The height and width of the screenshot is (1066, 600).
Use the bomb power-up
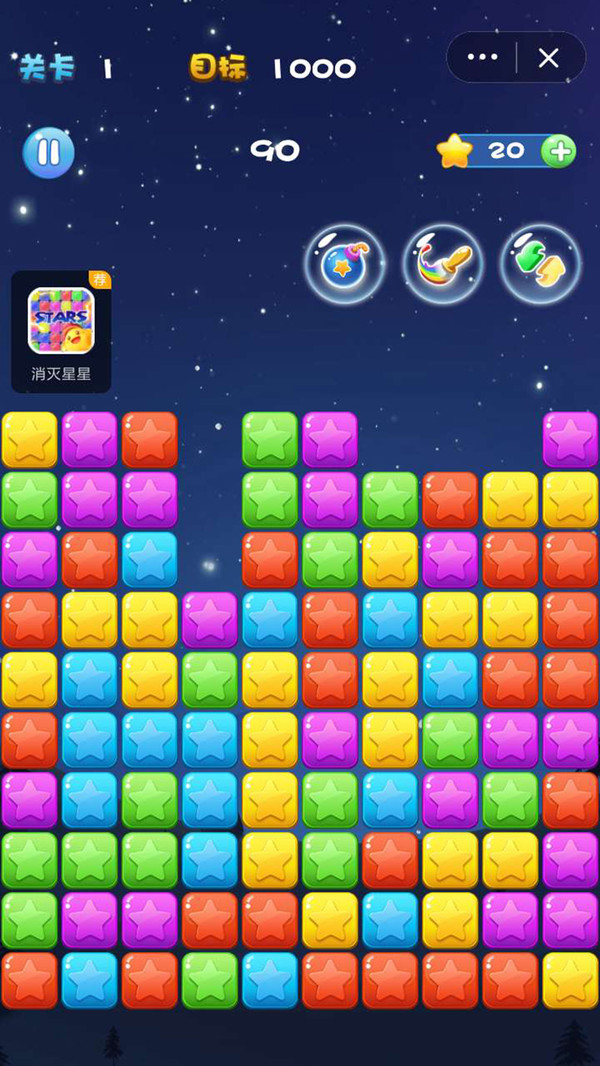click(345, 264)
